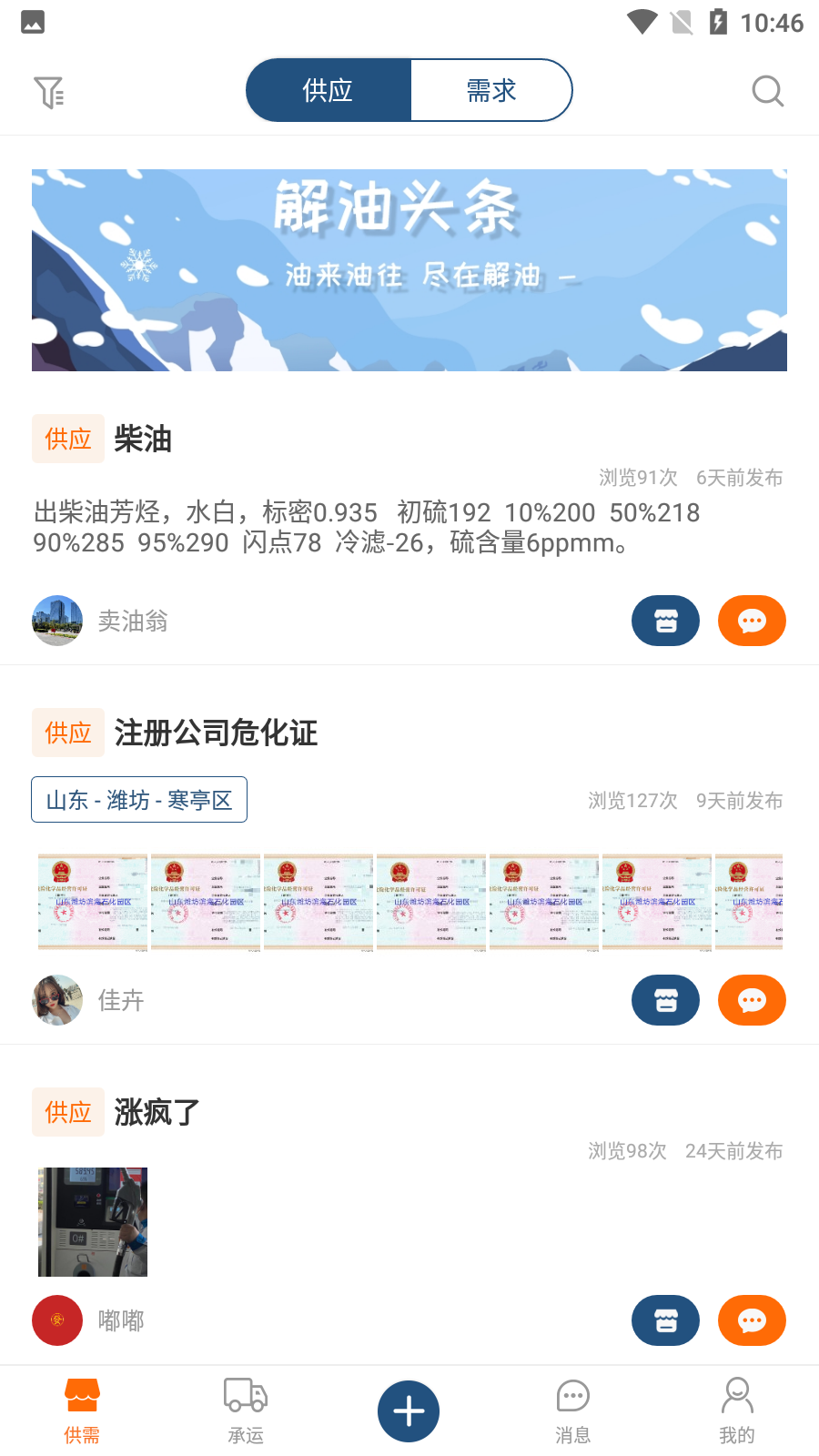Open the 消息 messages section
The width and height of the screenshot is (819, 1456).
[x=572, y=1410]
